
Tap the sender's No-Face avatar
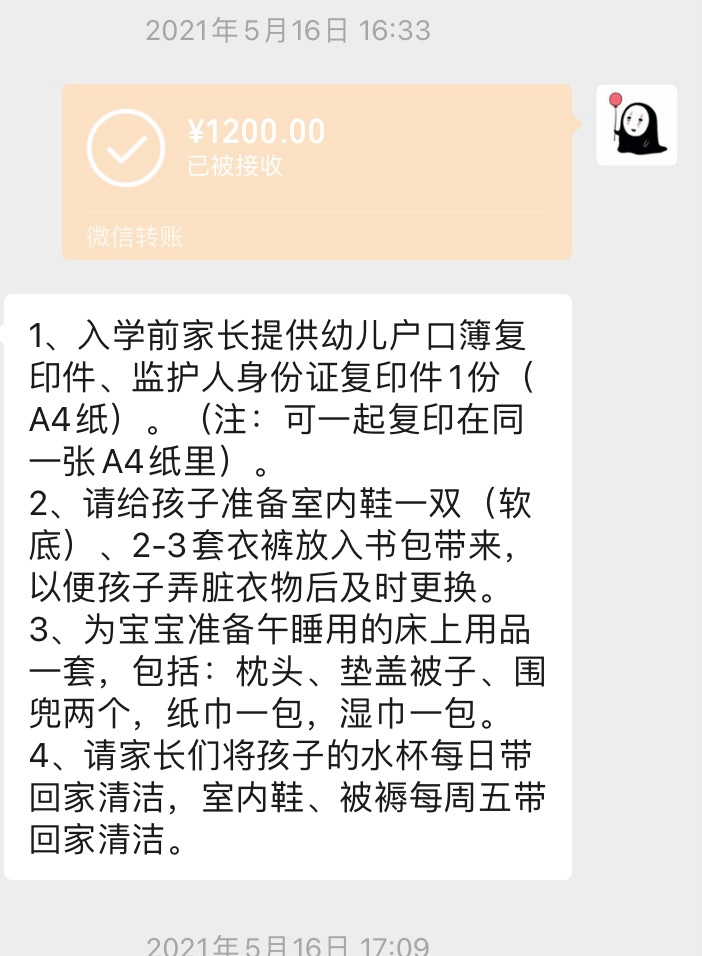(x=636, y=125)
